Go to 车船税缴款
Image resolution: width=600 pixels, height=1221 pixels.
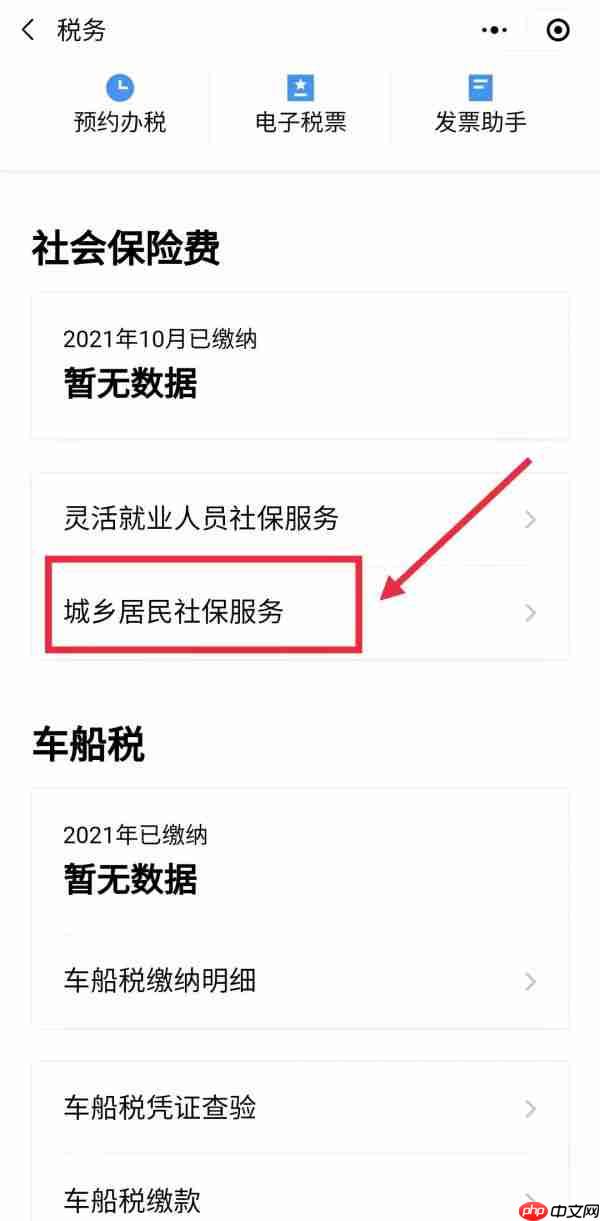[x=300, y=1197]
